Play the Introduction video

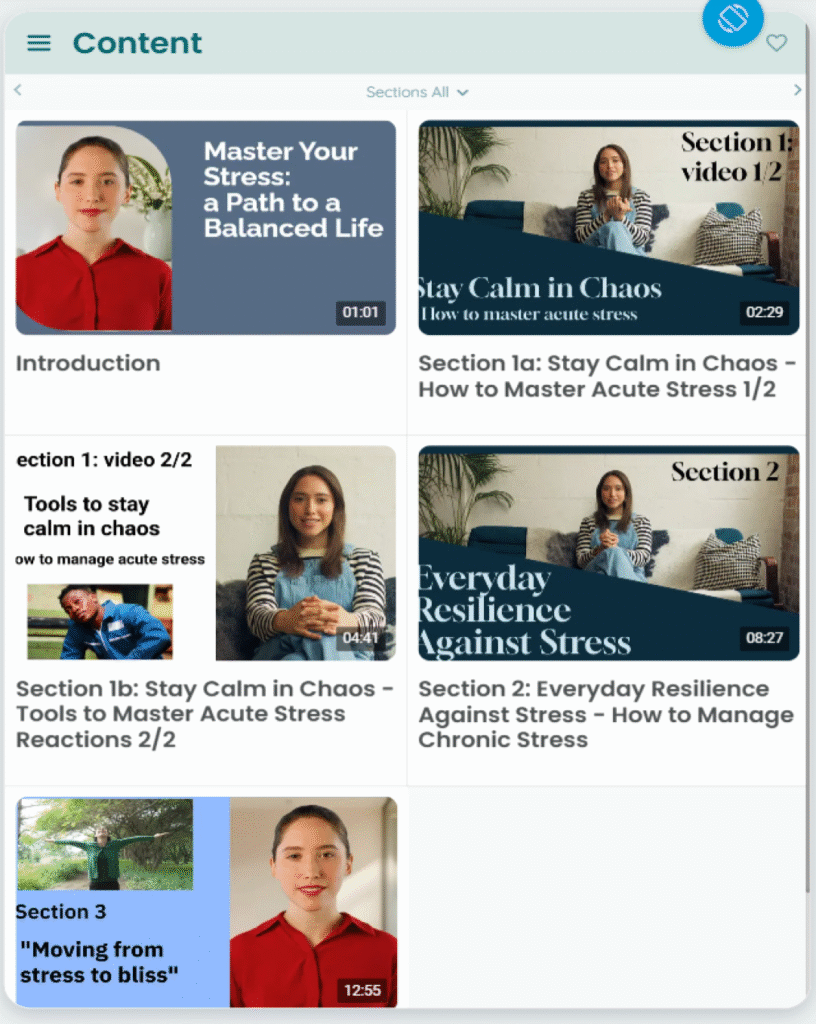point(206,228)
